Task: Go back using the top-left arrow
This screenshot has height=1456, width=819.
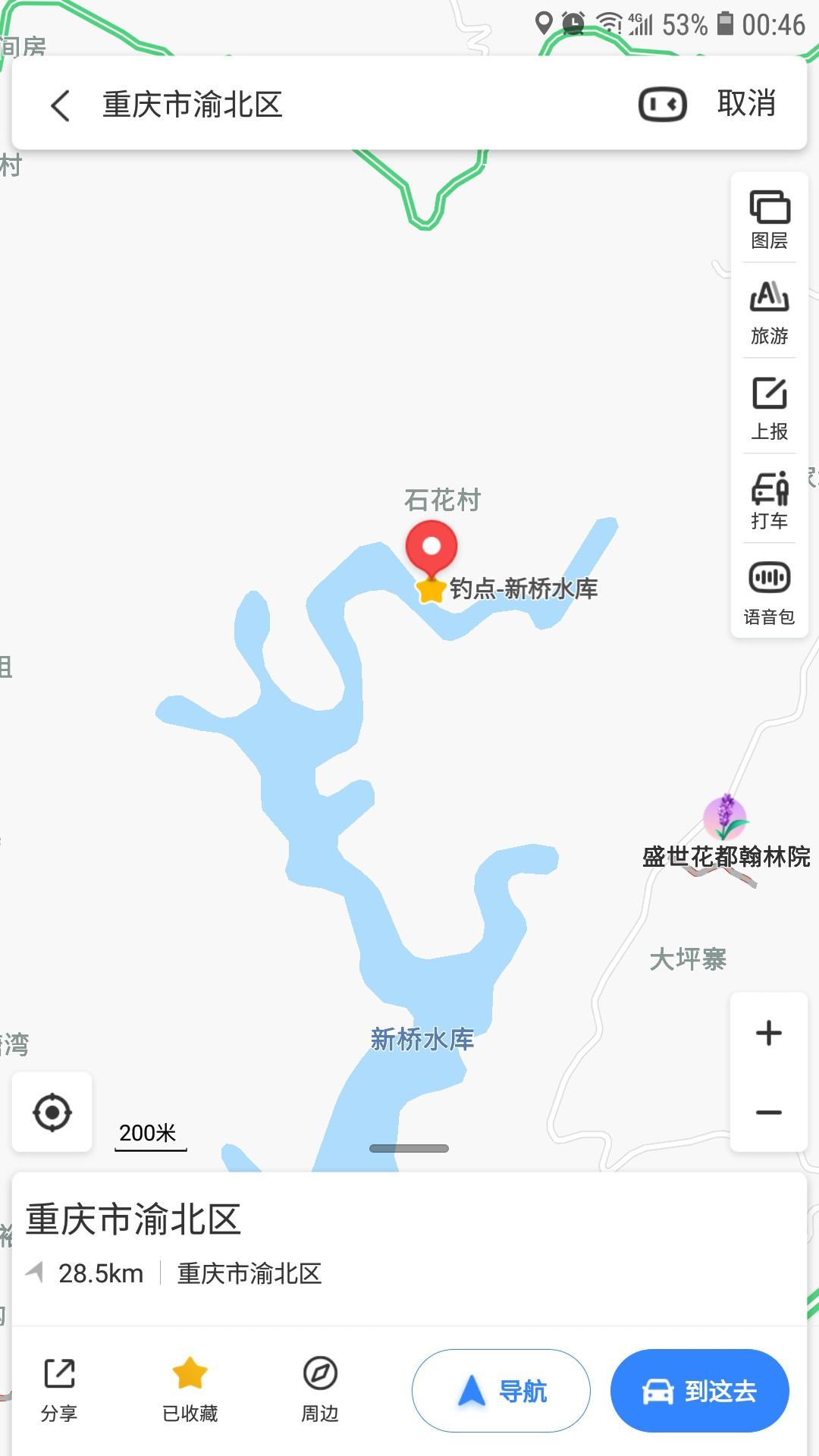Action: click(x=61, y=105)
